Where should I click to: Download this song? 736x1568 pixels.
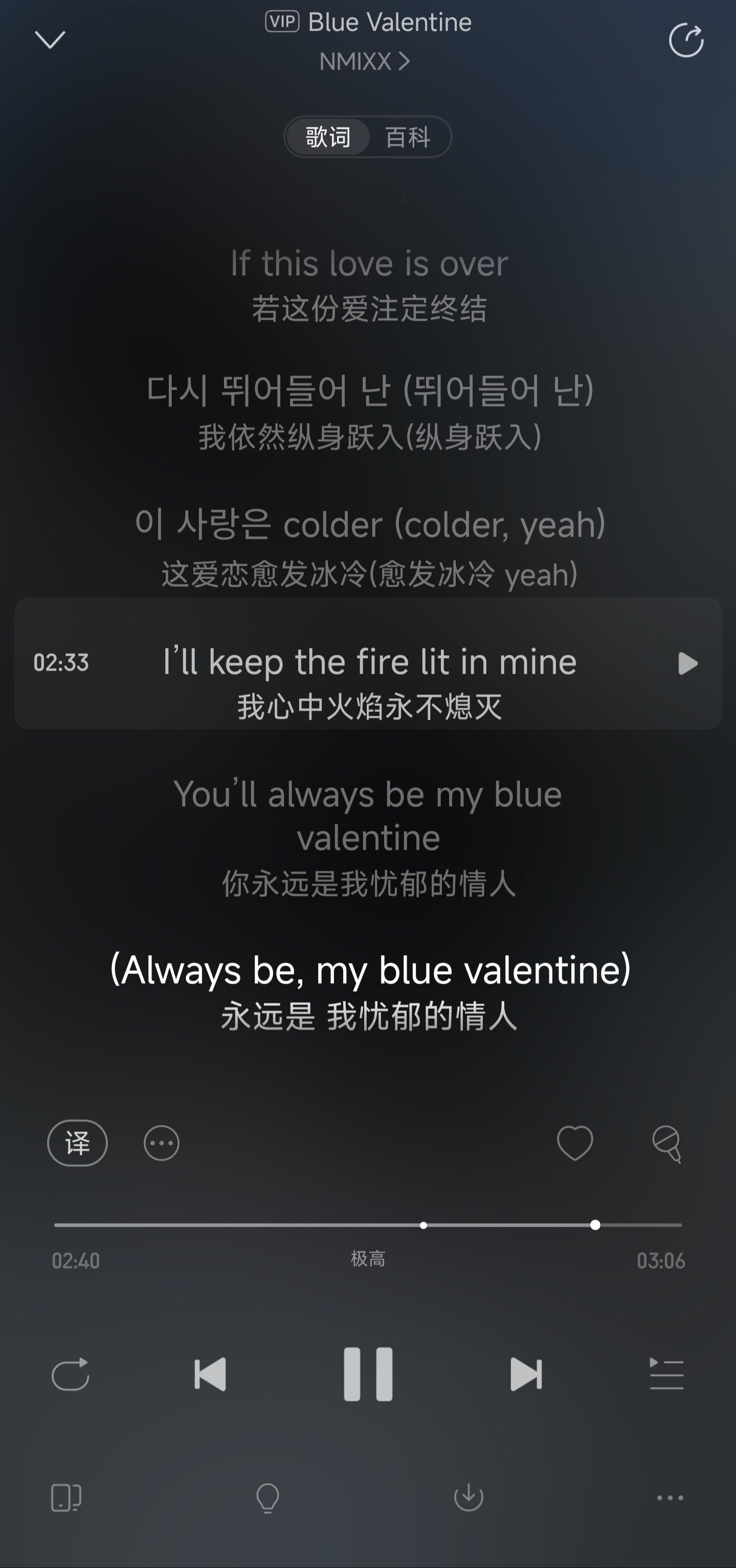point(469,1498)
